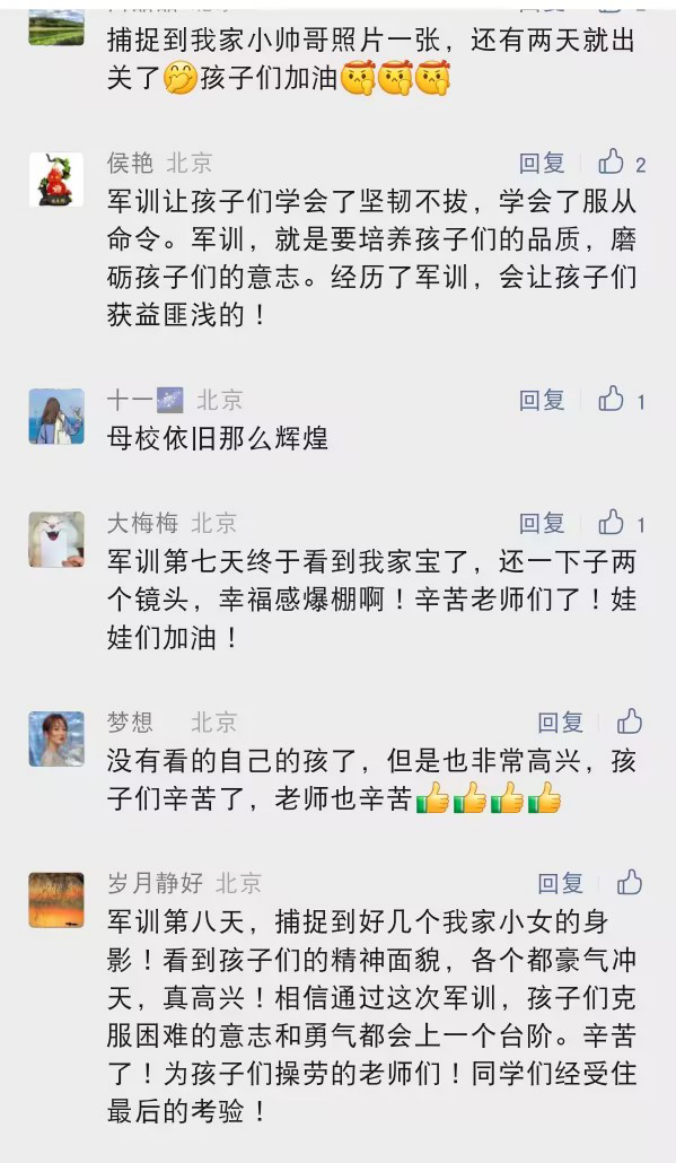Like 岁月静好's comment

click(x=629, y=882)
